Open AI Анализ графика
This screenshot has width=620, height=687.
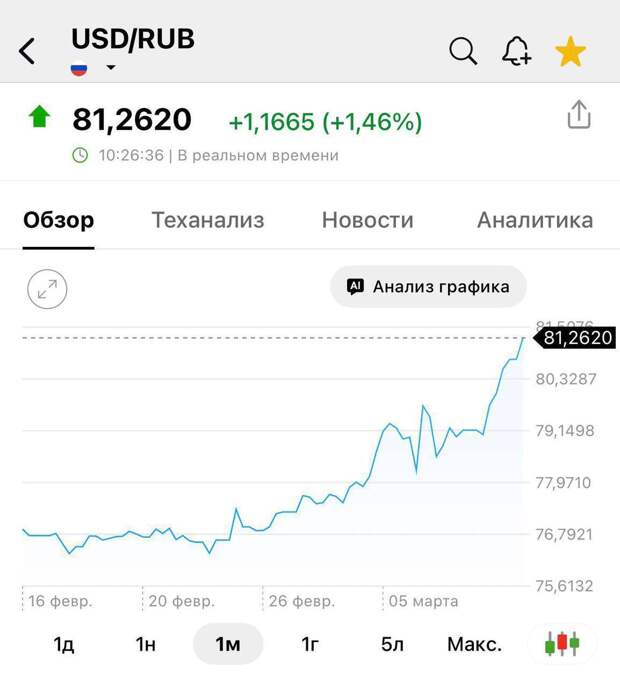click(x=428, y=287)
